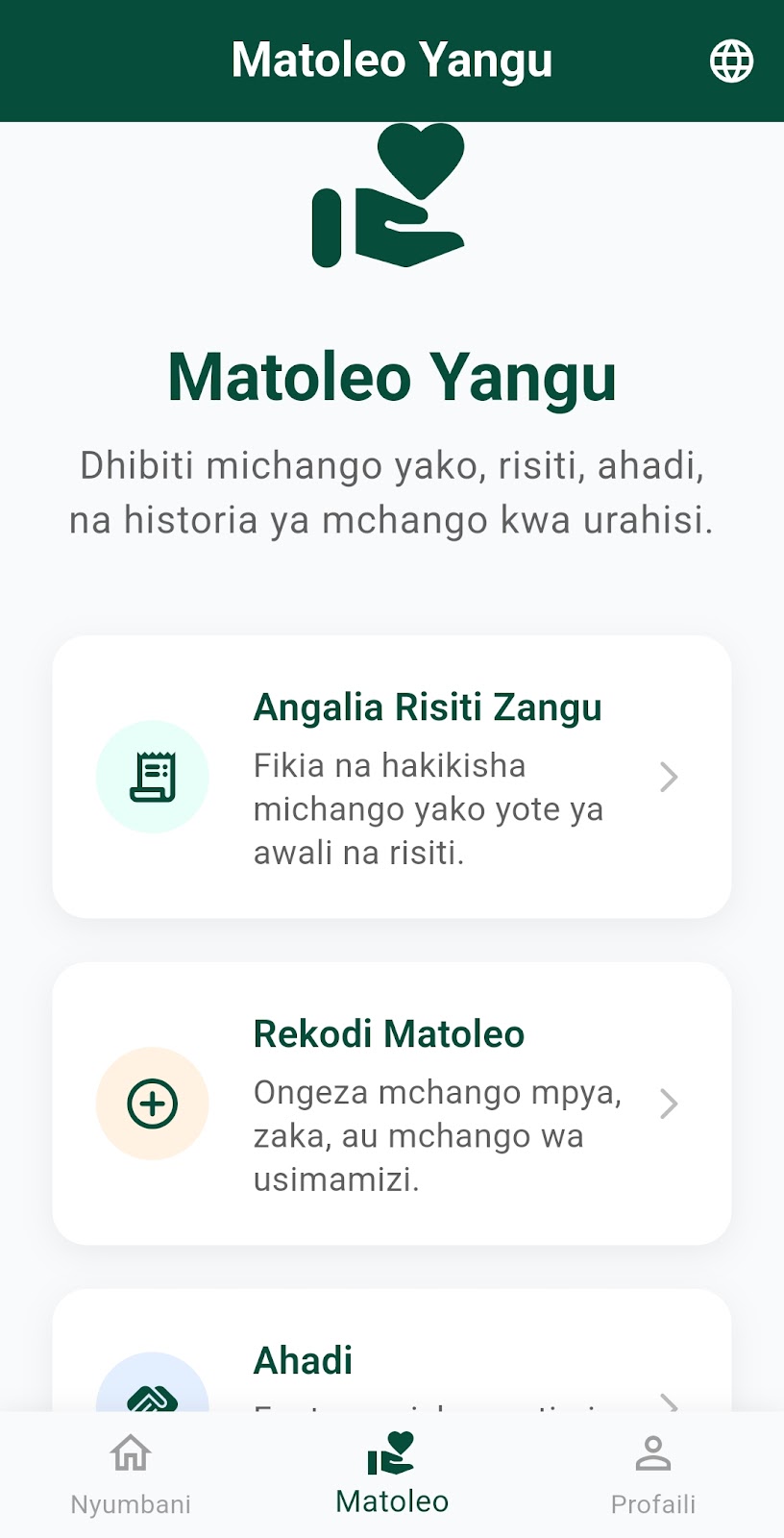Image resolution: width=784 pixels, height=1538 pixels.
Task: Select the language globe icon
Action: (x=730, y=61)
